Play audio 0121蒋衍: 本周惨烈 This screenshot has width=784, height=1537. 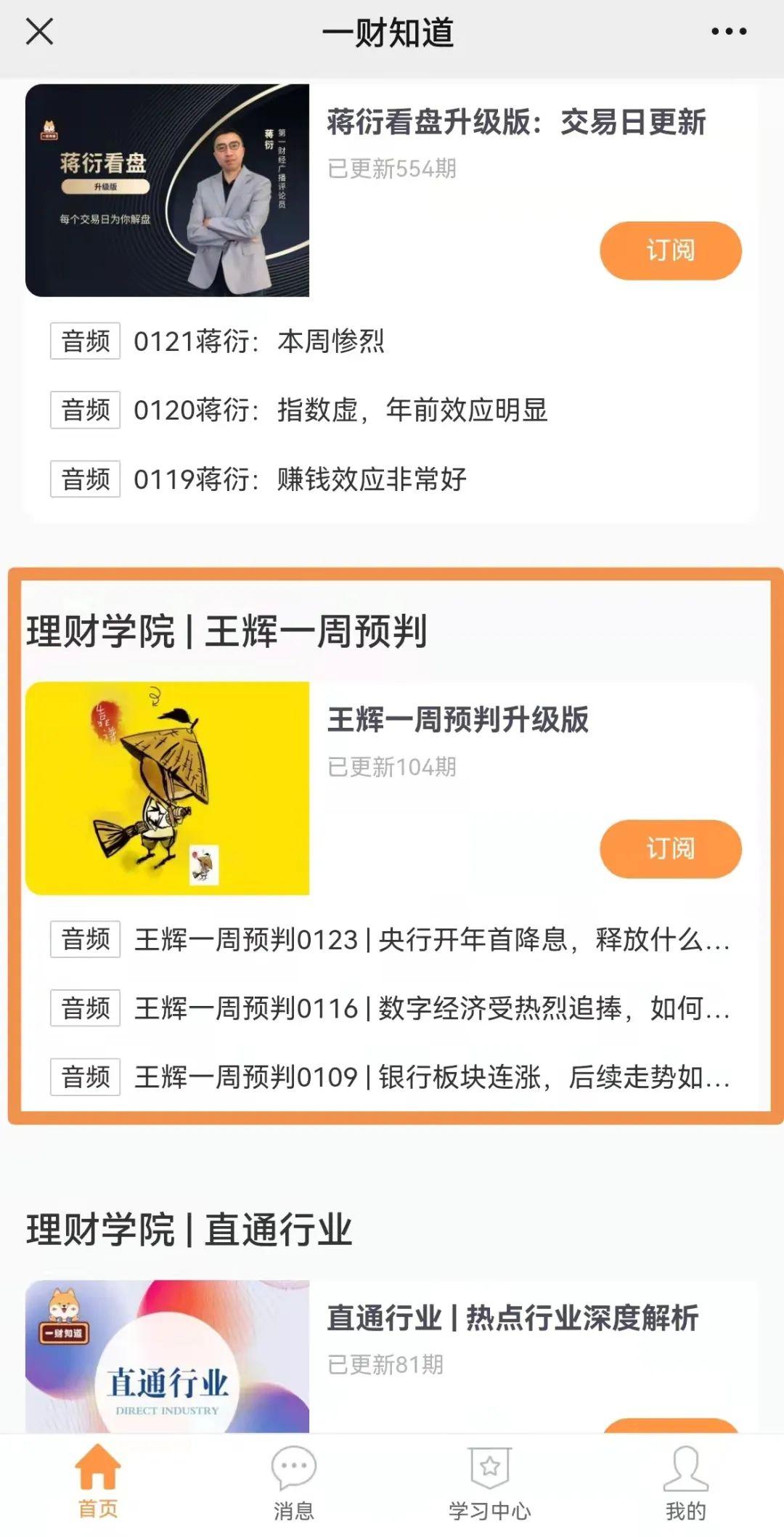tap(392, 341)
